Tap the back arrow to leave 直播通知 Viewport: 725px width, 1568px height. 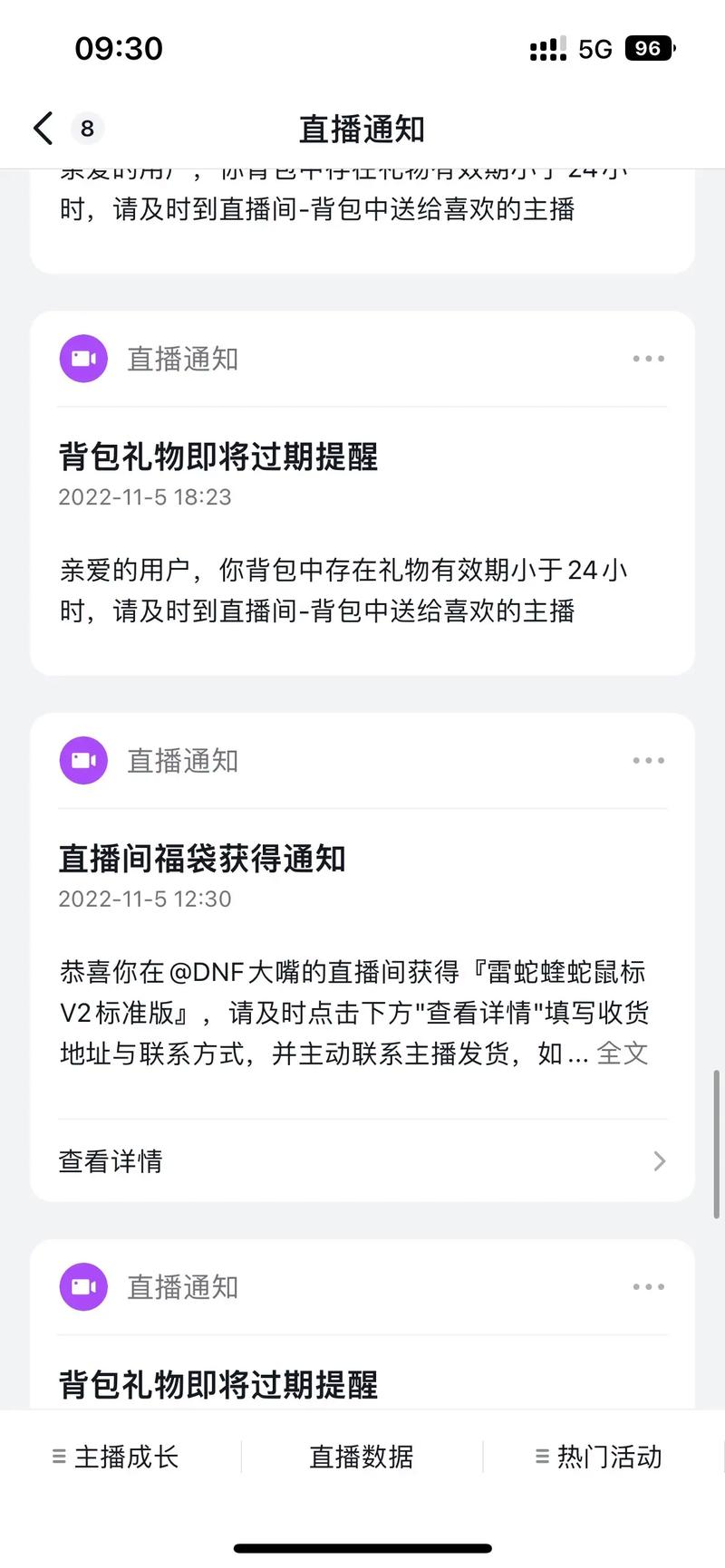41,128
